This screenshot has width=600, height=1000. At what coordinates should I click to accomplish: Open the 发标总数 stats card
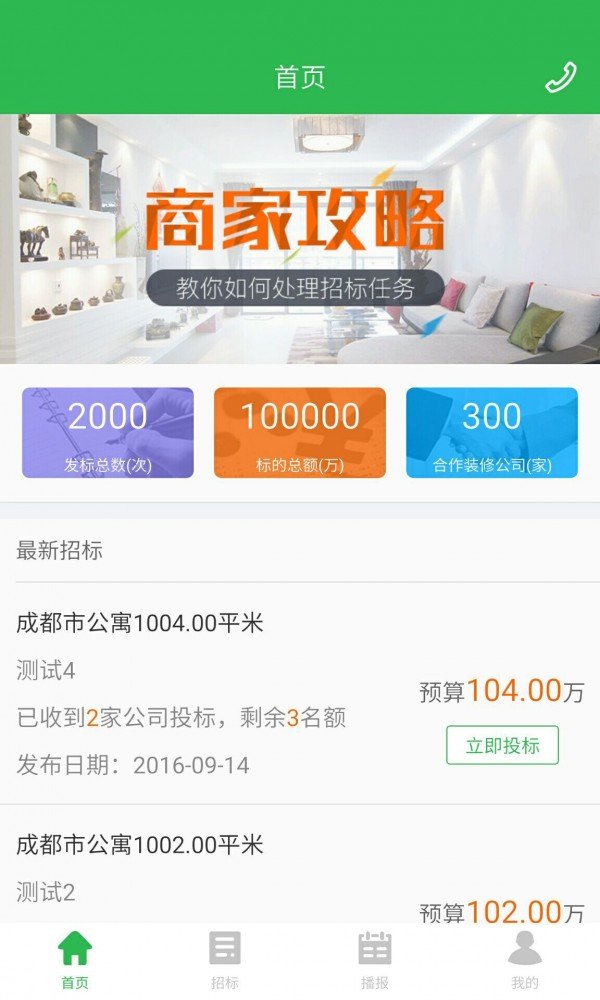coord(108,432)
